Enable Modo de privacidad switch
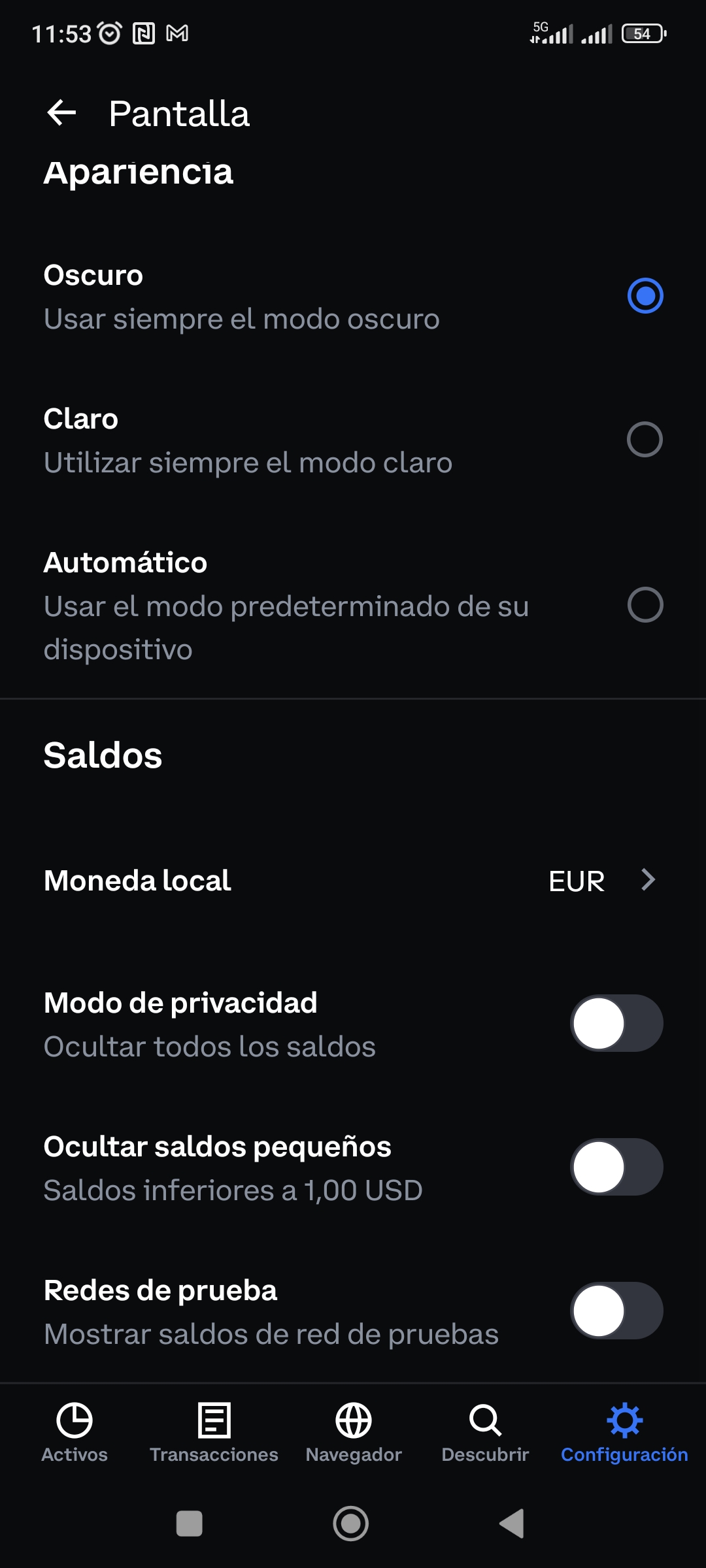 616,1023
